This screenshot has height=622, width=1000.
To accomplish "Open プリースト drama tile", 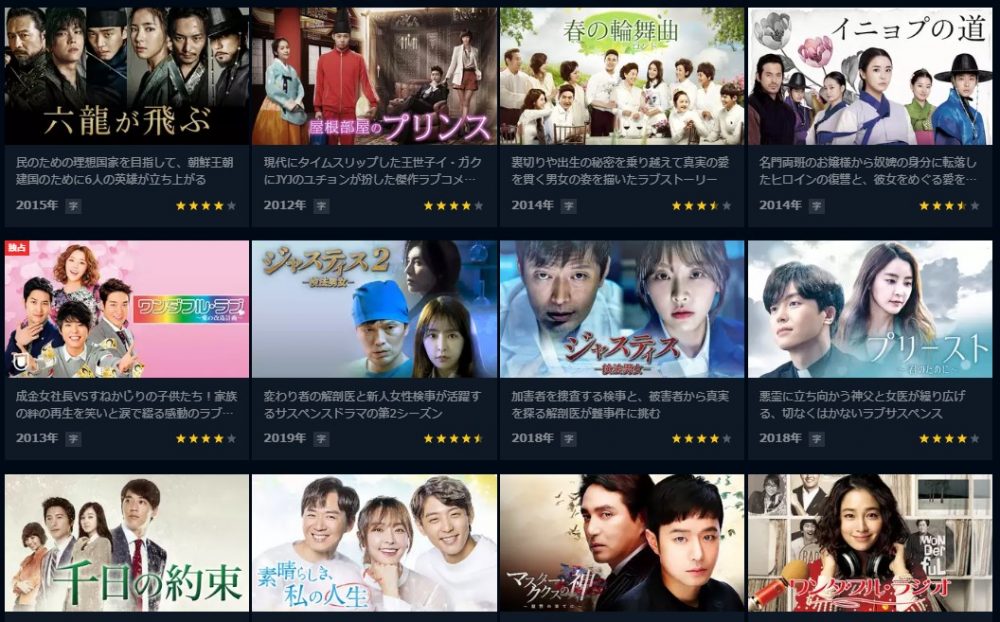I will coord(870,309).
